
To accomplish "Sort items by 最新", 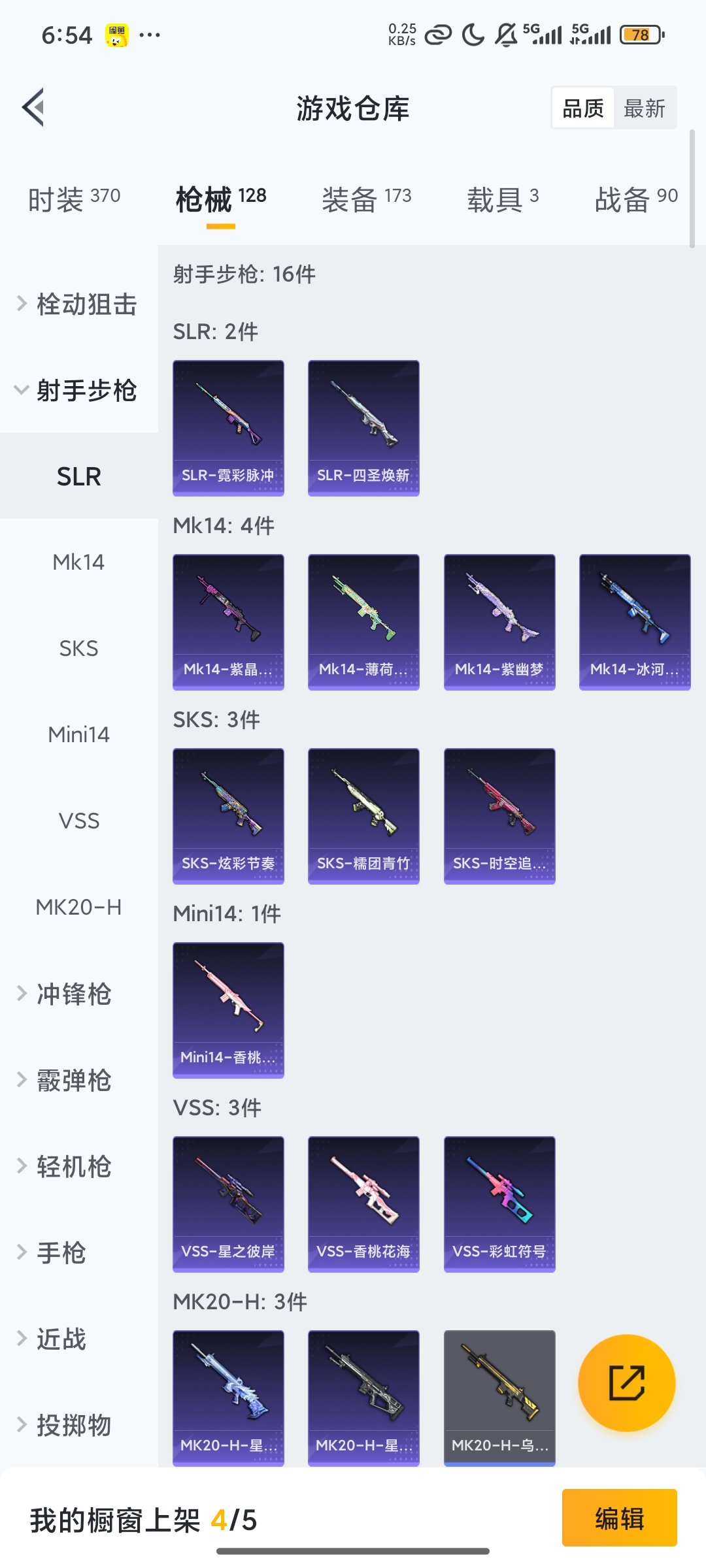I will pyautogui.click(x=645, y=108).
